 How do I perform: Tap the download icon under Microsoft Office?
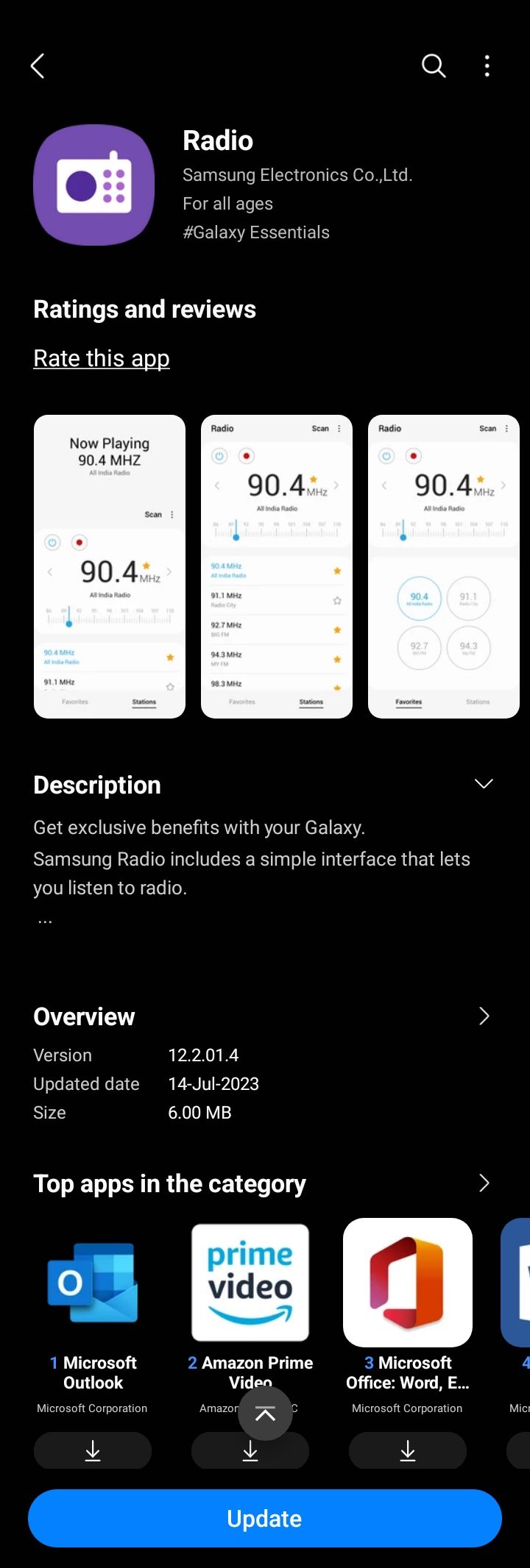[x=407, y=1450]
